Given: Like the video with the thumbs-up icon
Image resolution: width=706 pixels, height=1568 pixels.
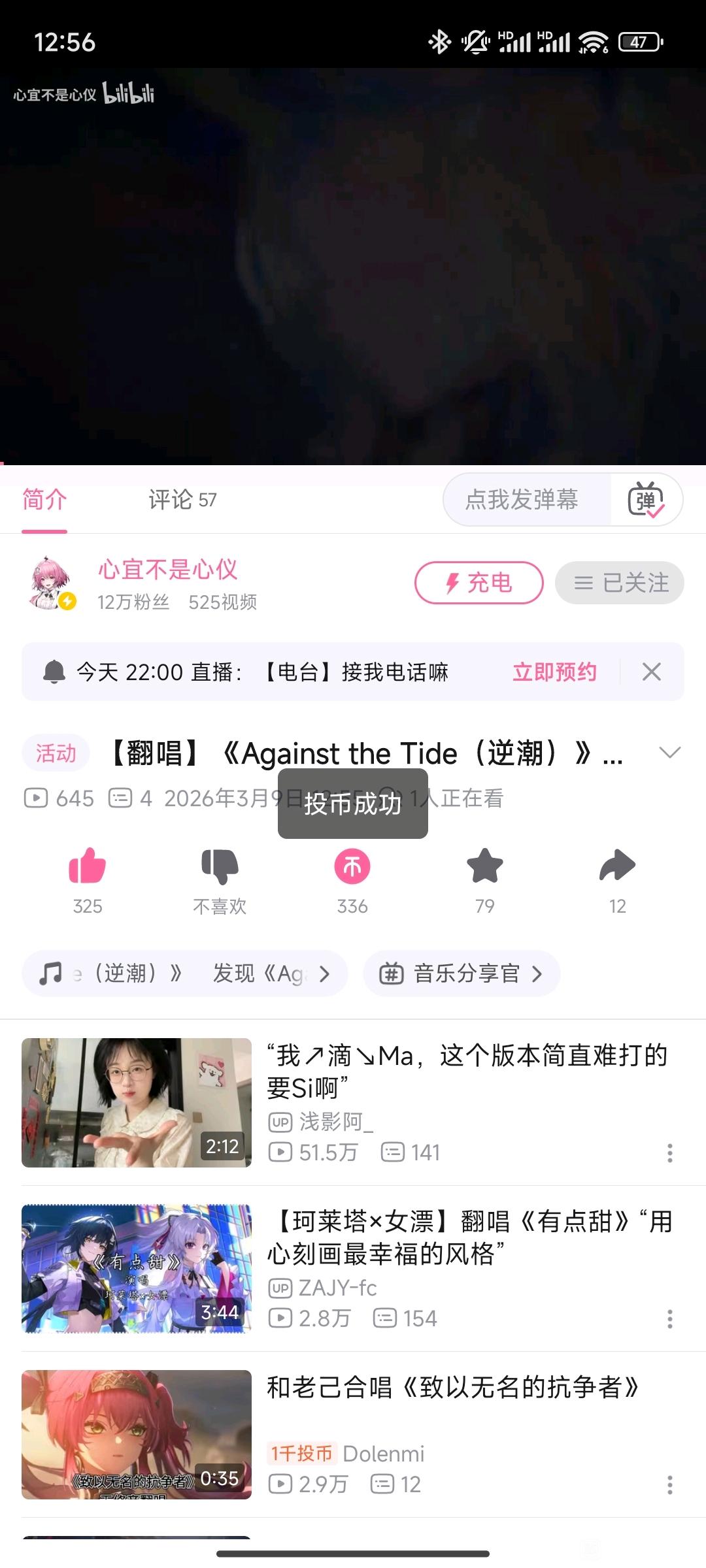Looking at the screenshot, I should click(88, 866).
